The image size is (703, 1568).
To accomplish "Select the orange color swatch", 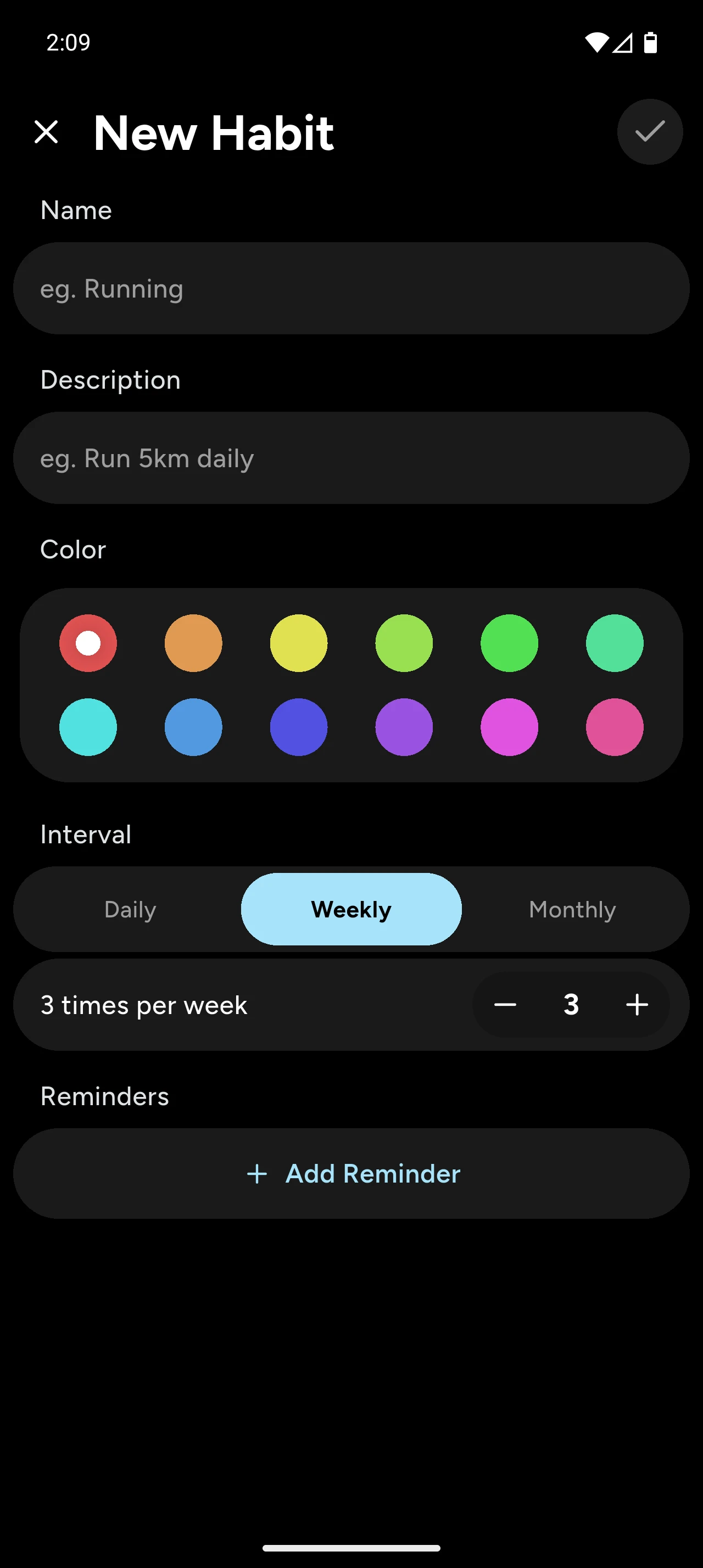I will pyautogui.click(x=193, y=643).
